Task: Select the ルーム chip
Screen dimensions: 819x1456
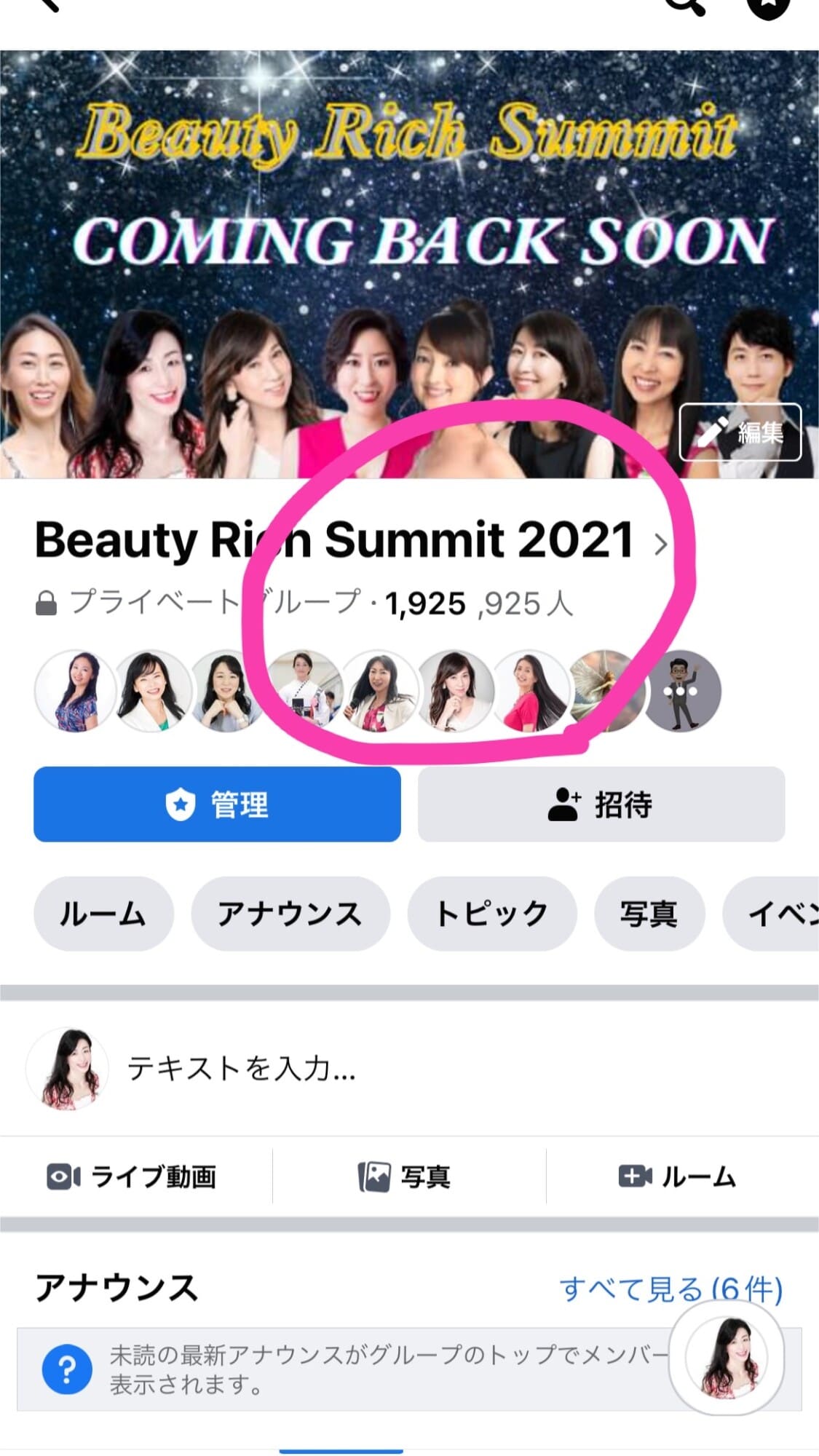Action: point(103,914)
